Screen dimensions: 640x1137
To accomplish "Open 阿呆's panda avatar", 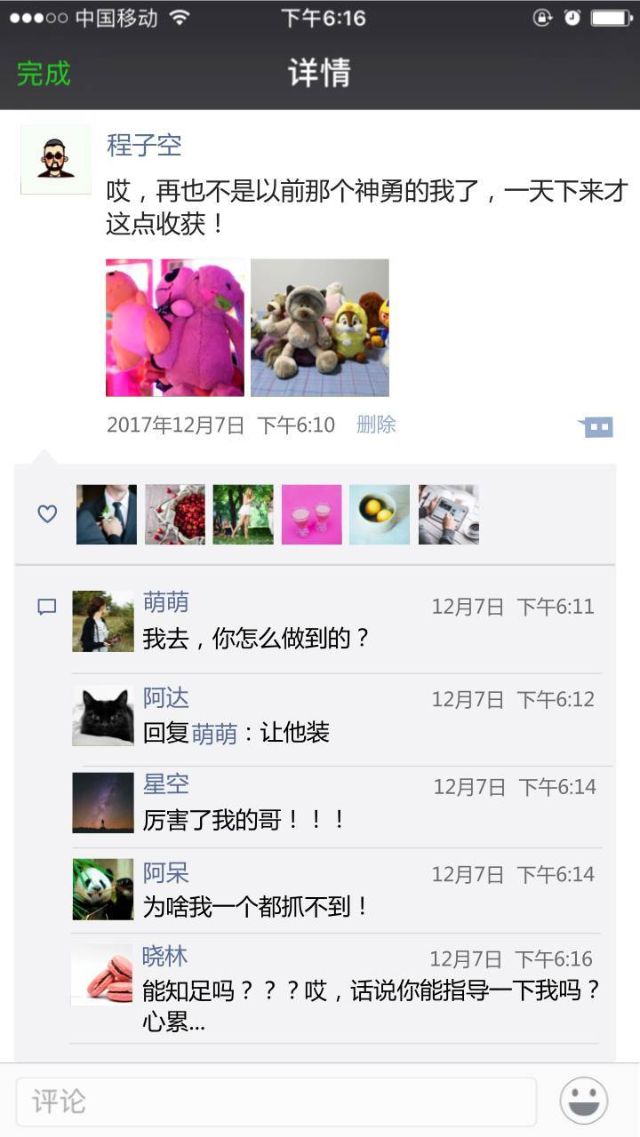I will pos(103,889).
